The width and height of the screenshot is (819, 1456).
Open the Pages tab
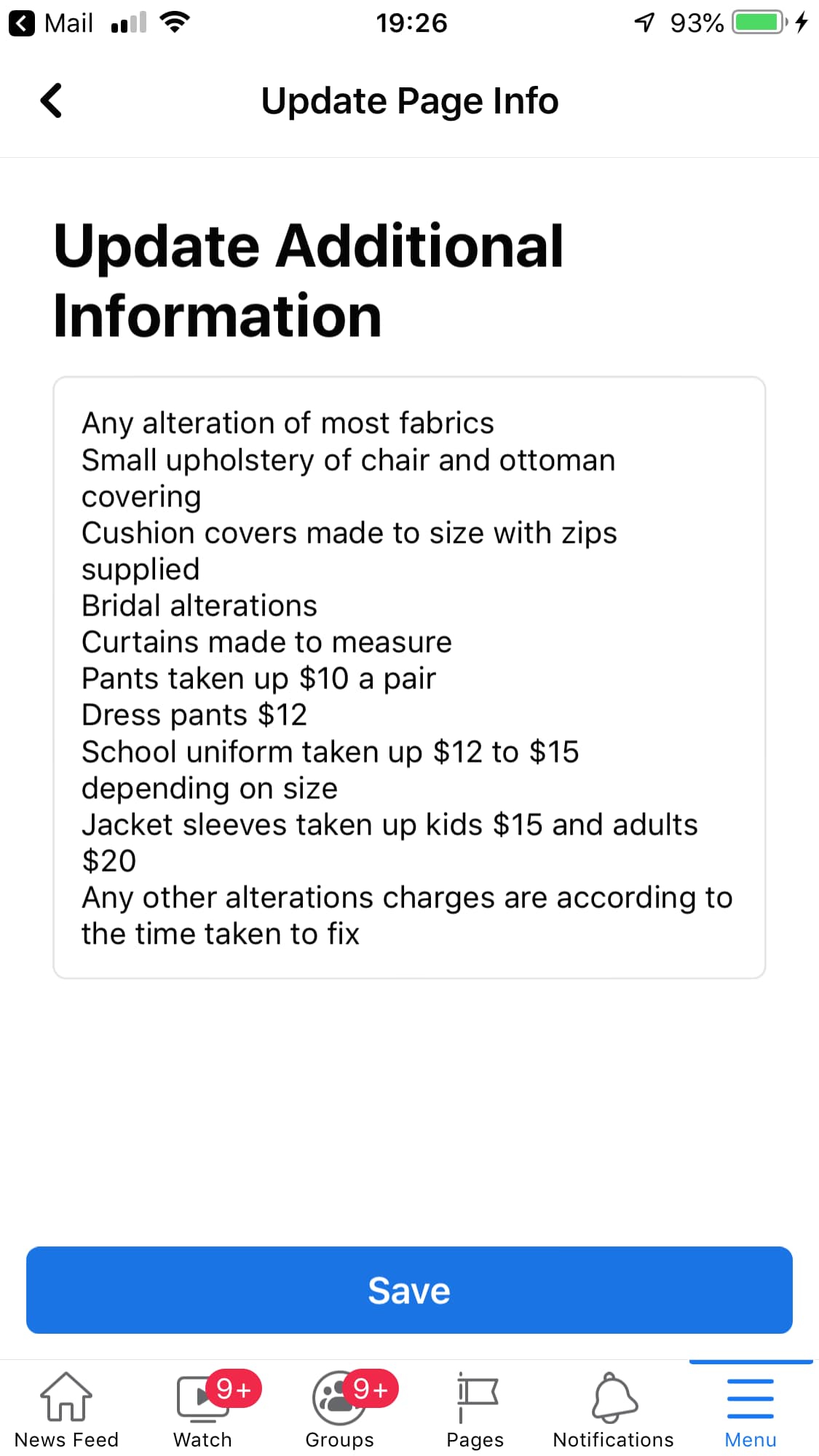coord(475,1409)
